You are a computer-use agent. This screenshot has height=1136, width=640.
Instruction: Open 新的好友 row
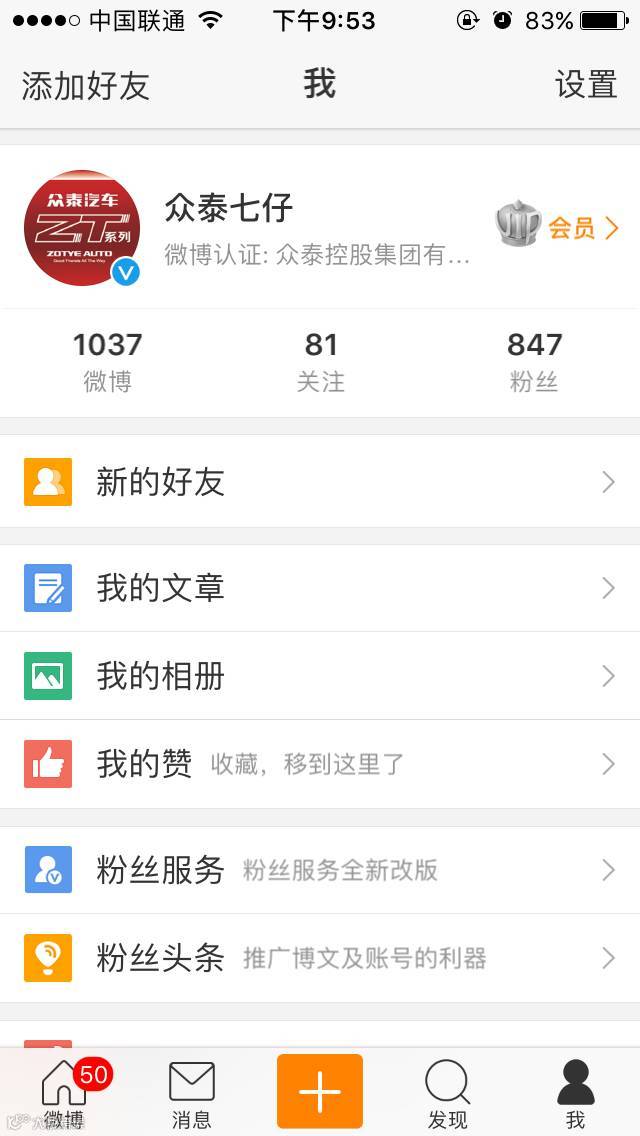pyautogui.click(x=320, y=482)
